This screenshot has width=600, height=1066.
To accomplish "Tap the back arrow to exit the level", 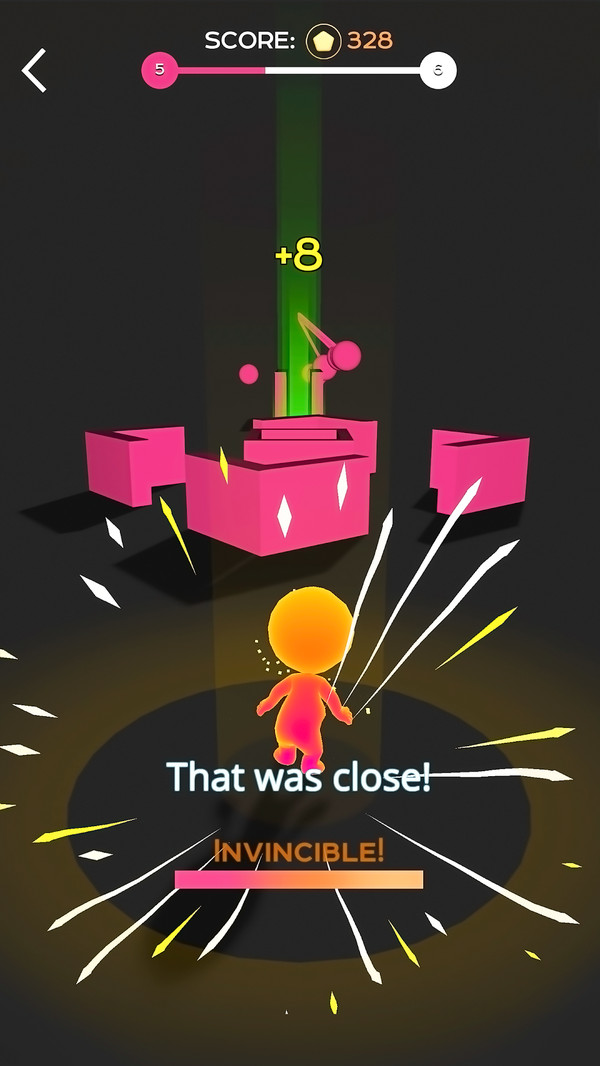I will (x=34, y=70).
